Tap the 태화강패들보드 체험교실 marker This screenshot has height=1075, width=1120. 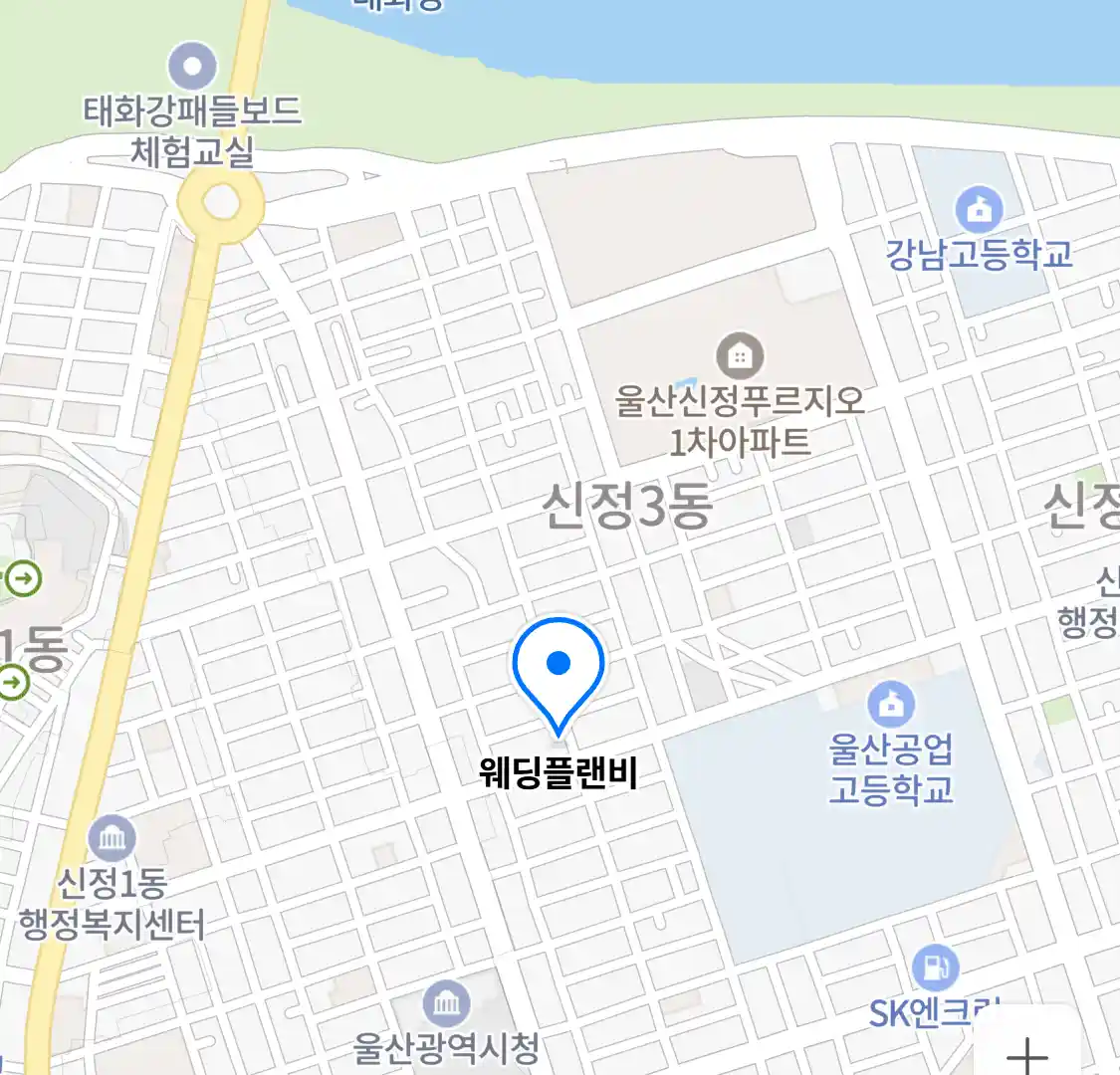point(192,68)
